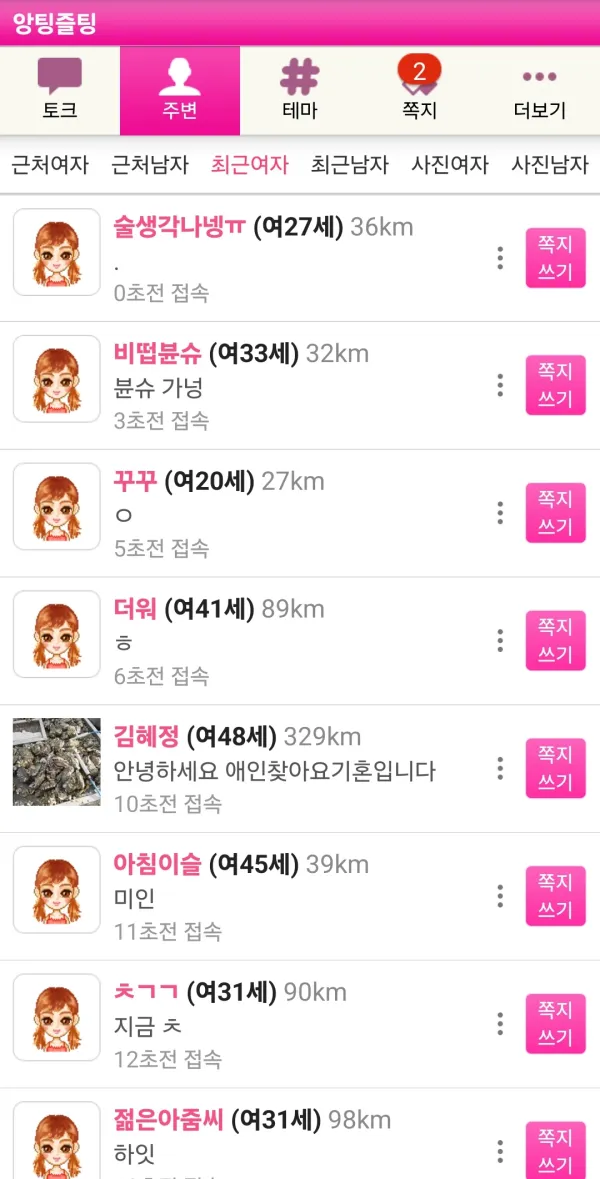Show options for 술생각나넹ㅠ
This screenshot has width=600, height=1179.
point(500,258)
